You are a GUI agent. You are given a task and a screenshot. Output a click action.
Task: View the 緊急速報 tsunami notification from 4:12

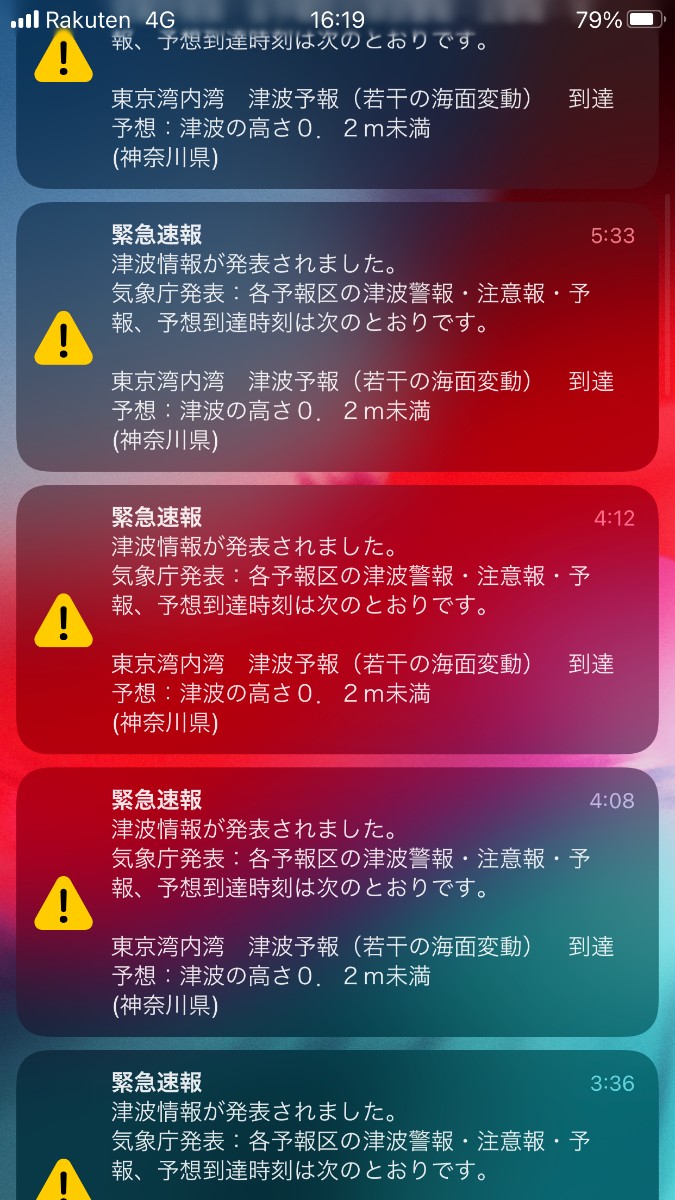pyautogui.click(x=337, y=619)
